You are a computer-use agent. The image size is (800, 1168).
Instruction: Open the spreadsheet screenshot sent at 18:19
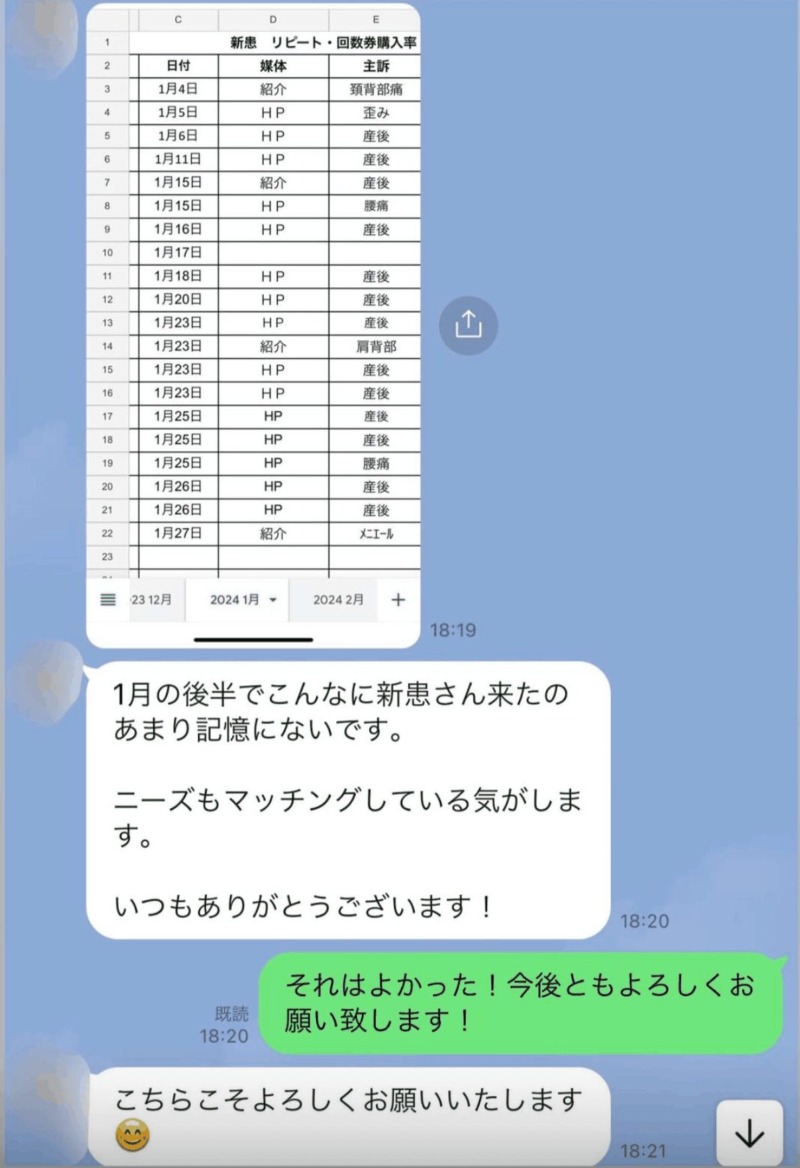pos(253,320)
